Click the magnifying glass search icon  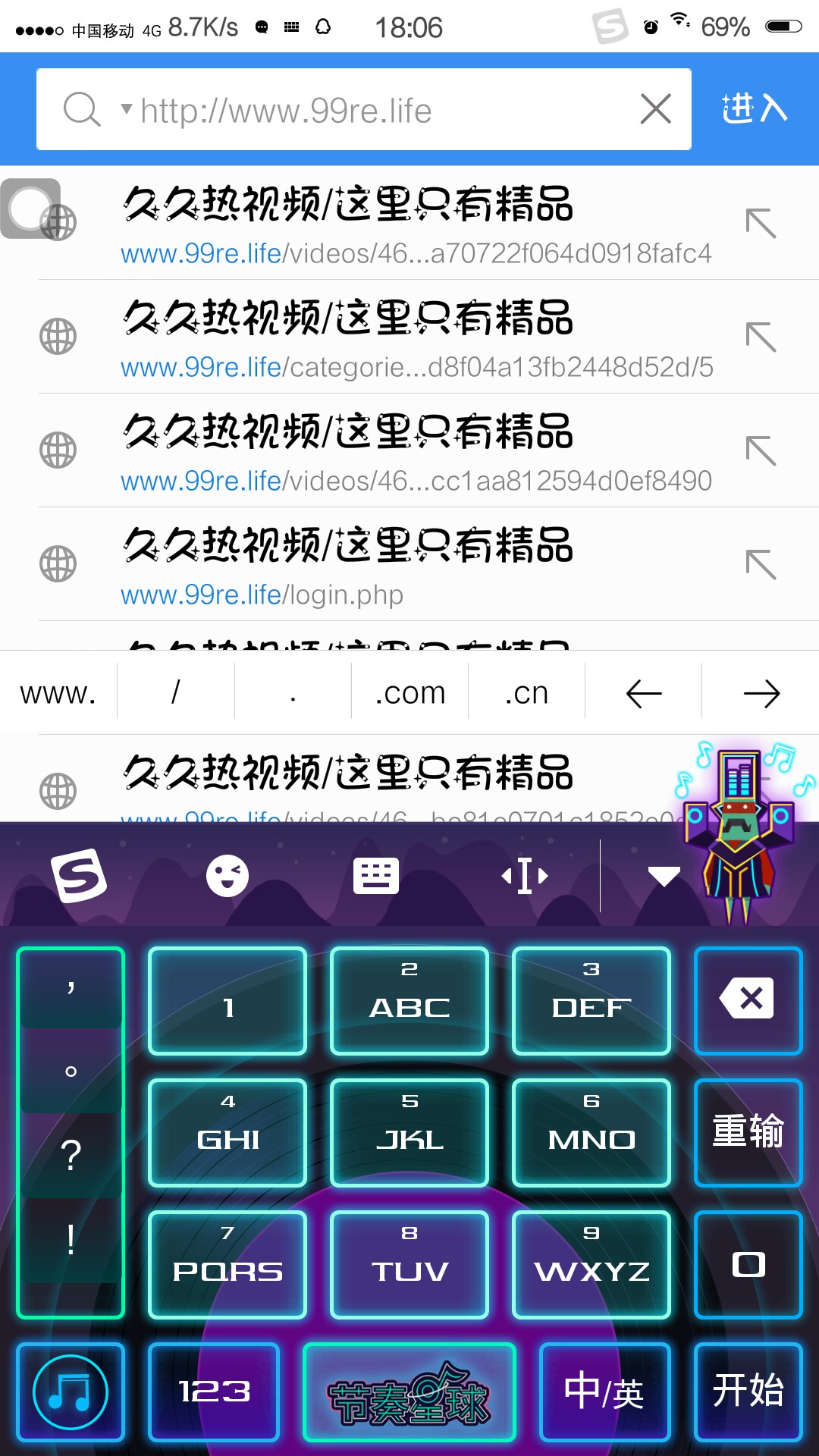coord(83,108)
